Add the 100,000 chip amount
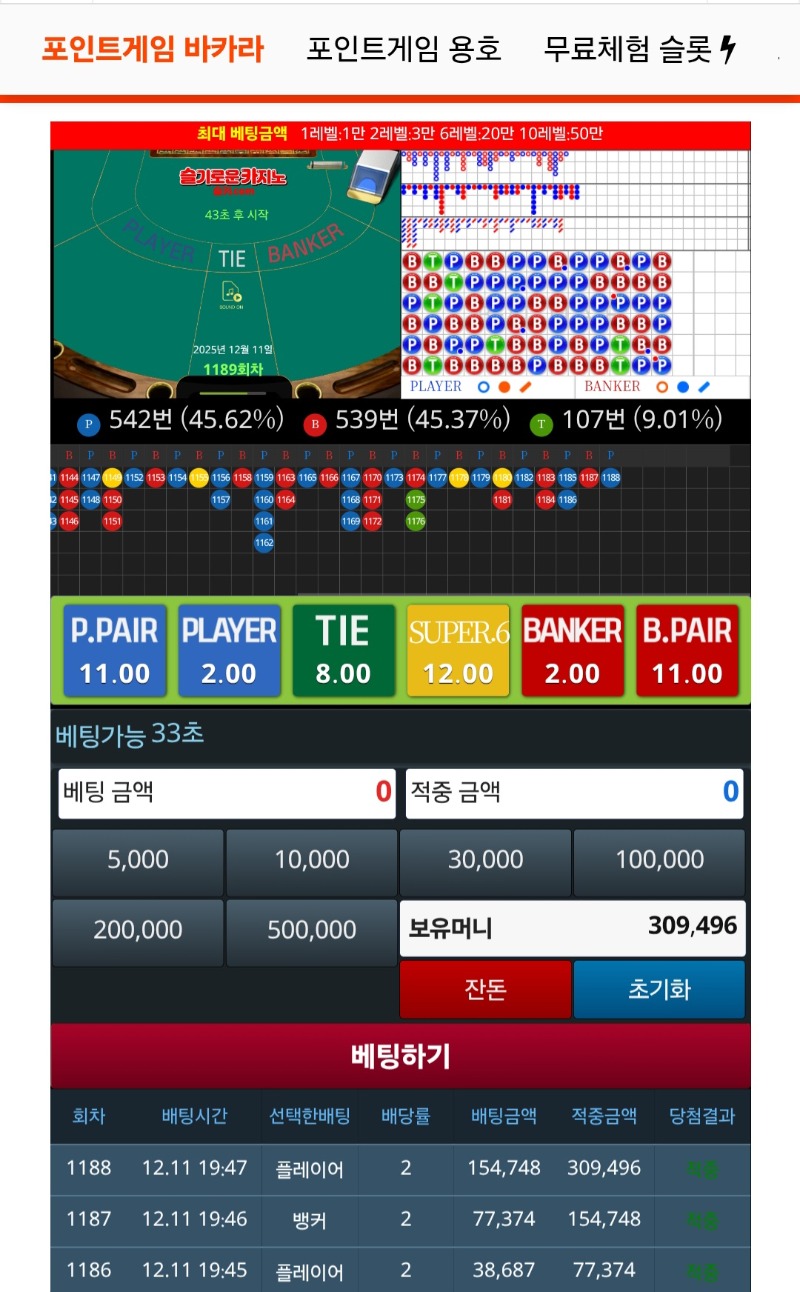 [660, 860]
